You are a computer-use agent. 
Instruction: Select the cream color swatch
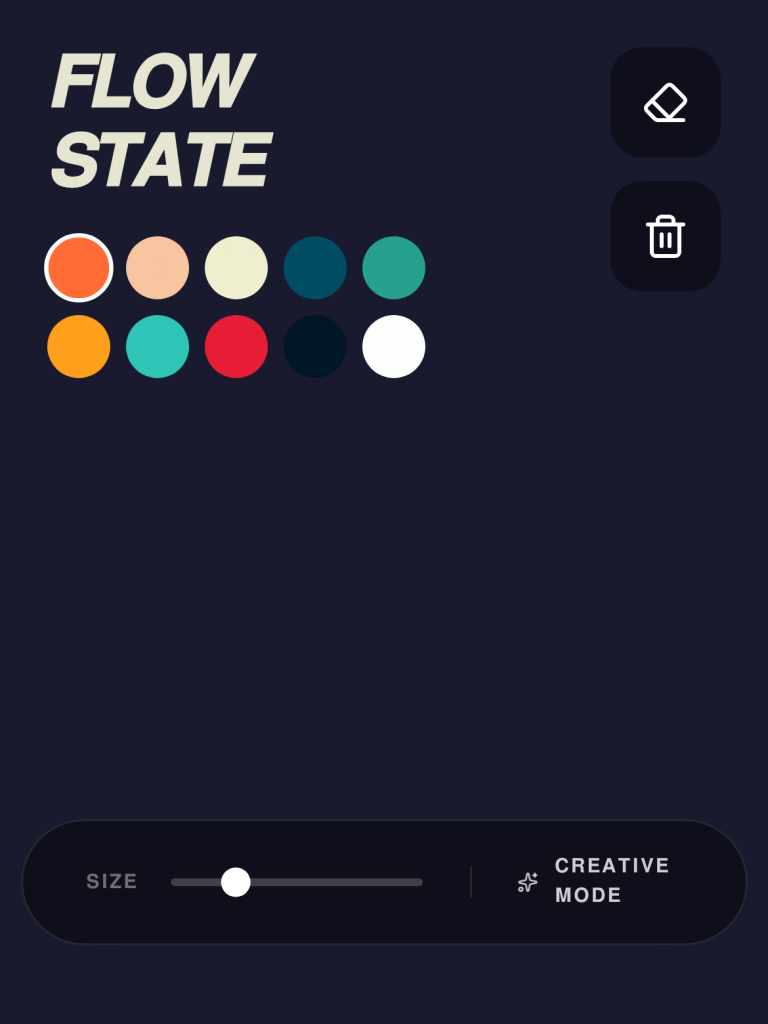pos(236,267)
